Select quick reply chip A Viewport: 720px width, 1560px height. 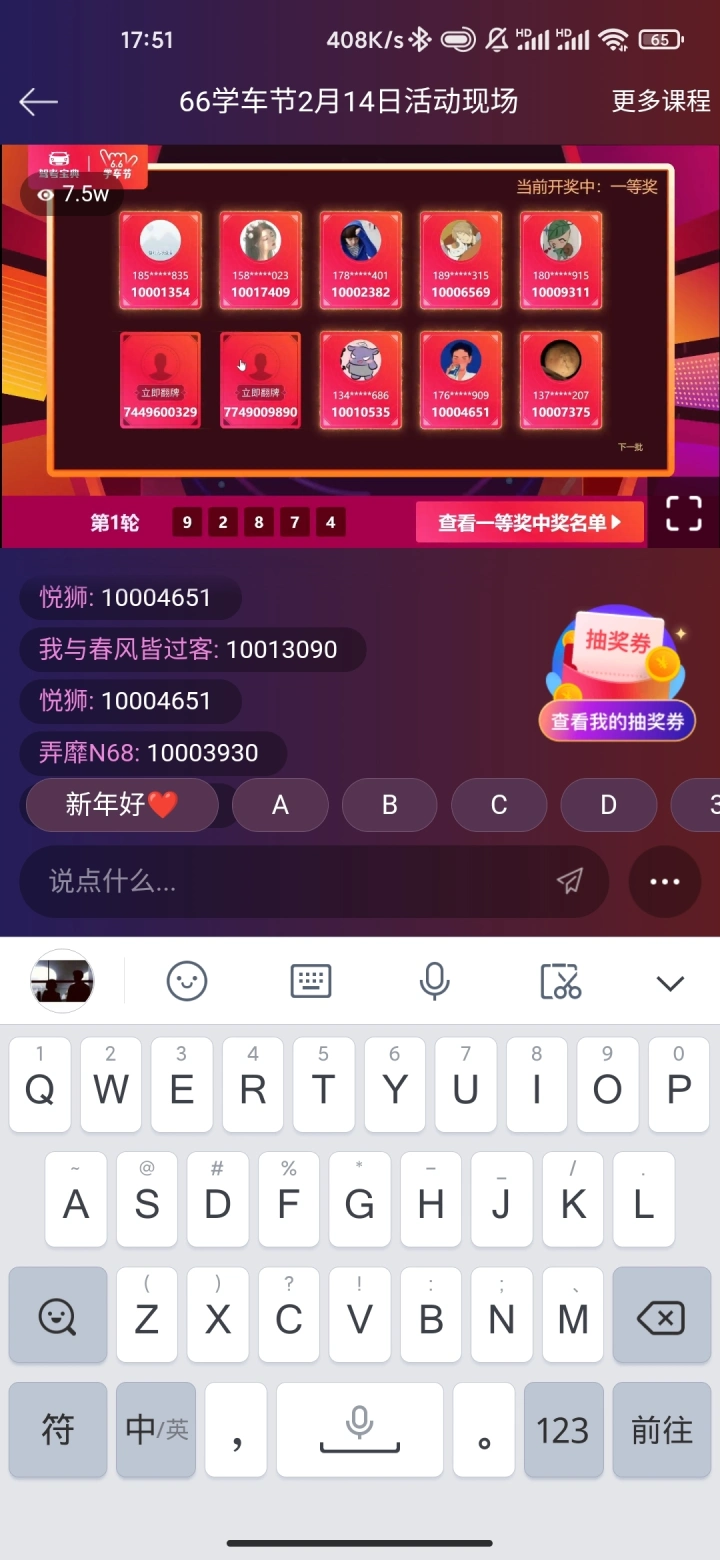[x=280, y=805]
